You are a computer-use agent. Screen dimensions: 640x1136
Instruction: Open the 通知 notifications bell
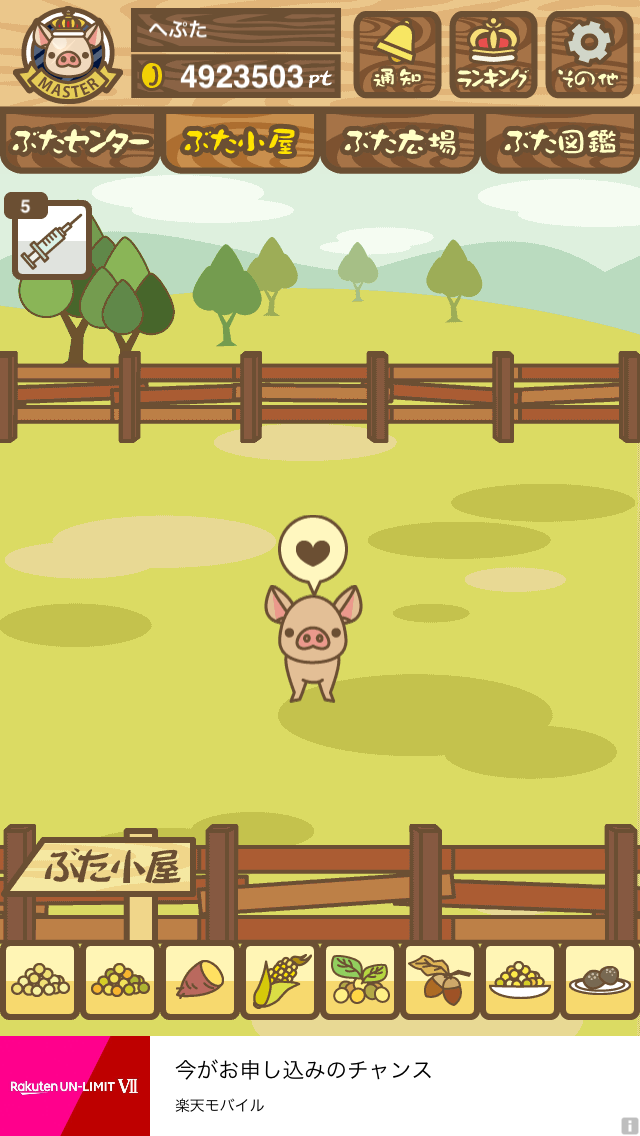coord(397,54)
